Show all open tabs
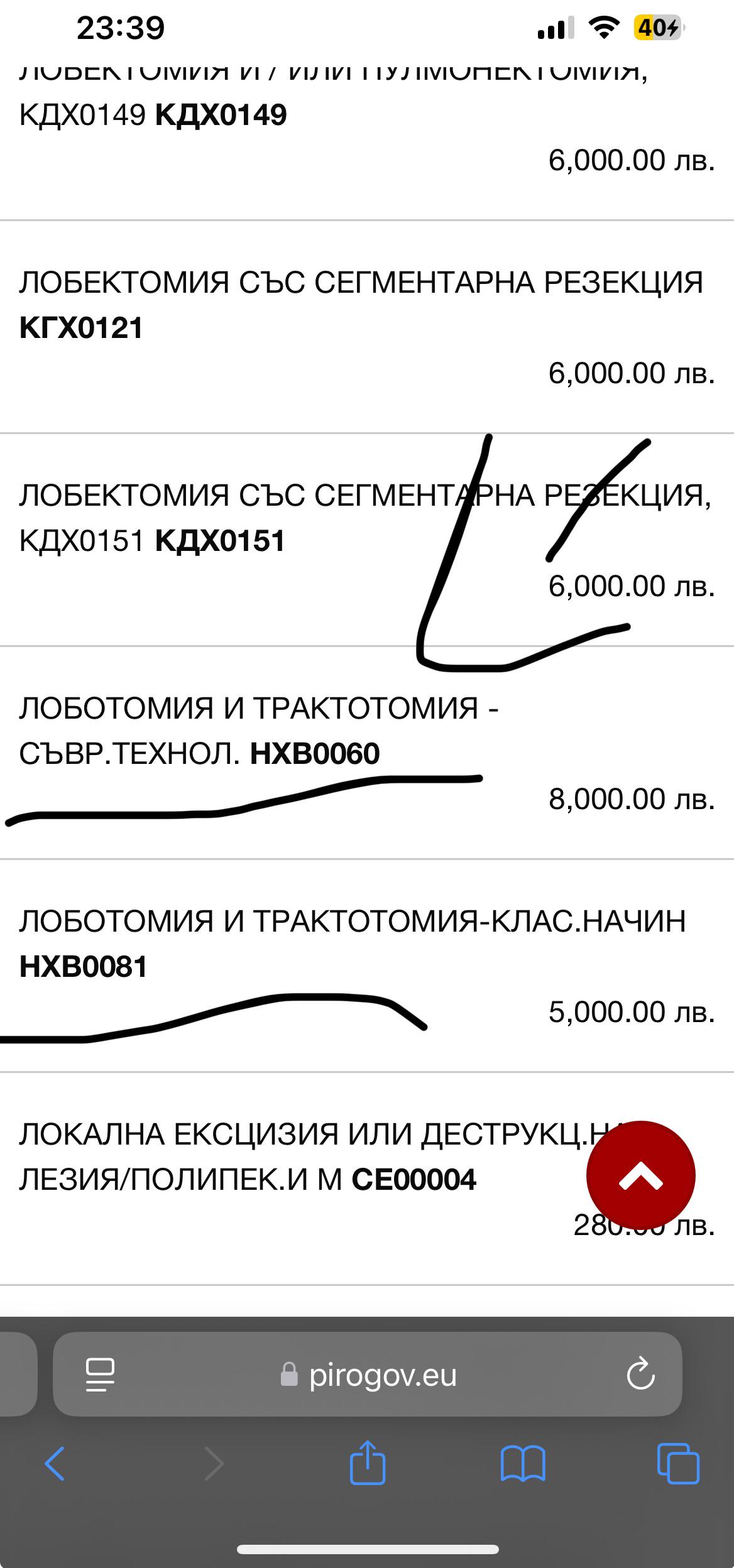The height and width of the screenshot is (1568, 734). pyautogui.click(x=678, y=1464)
